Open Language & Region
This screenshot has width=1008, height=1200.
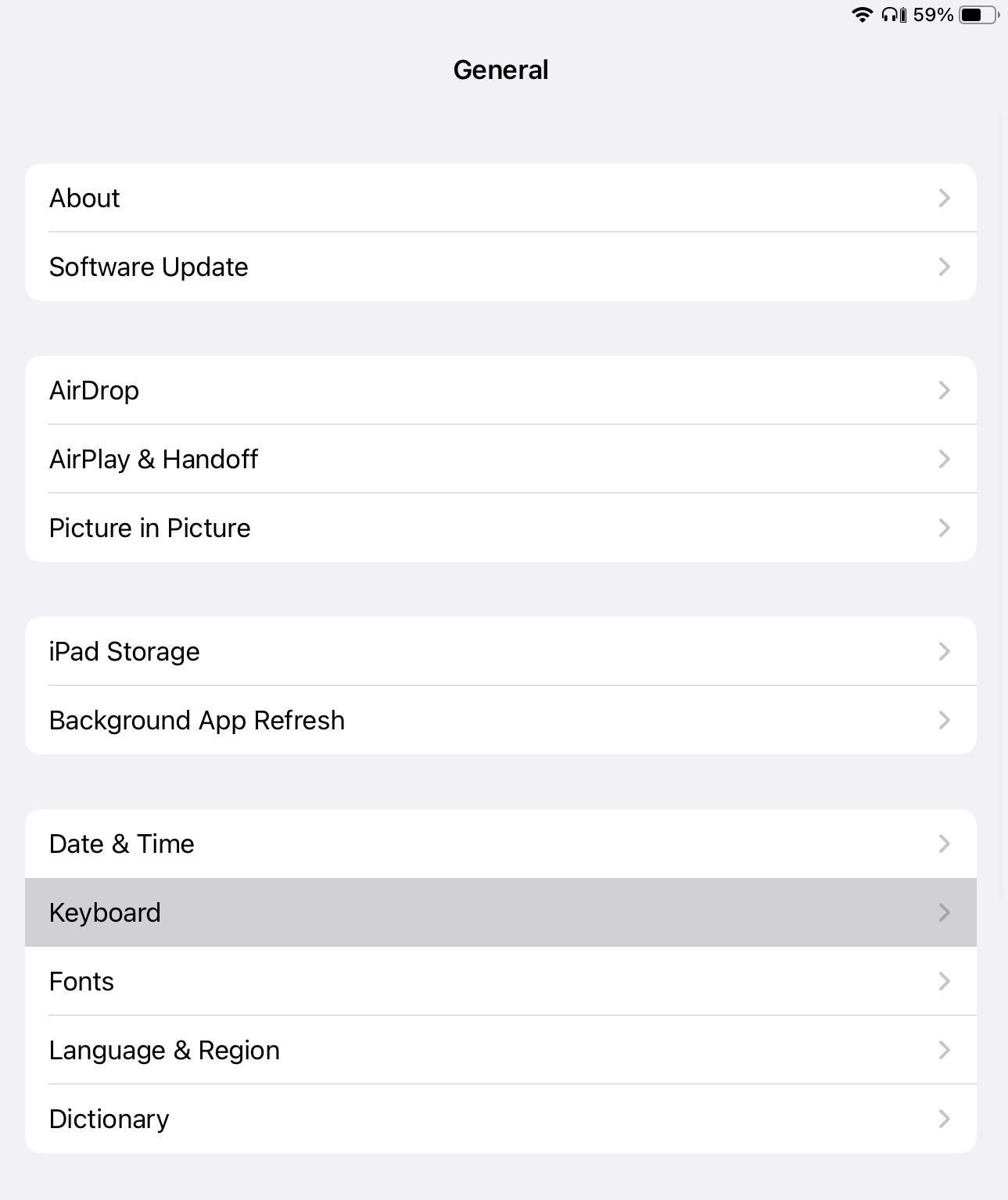click(x=500, y=1050)
